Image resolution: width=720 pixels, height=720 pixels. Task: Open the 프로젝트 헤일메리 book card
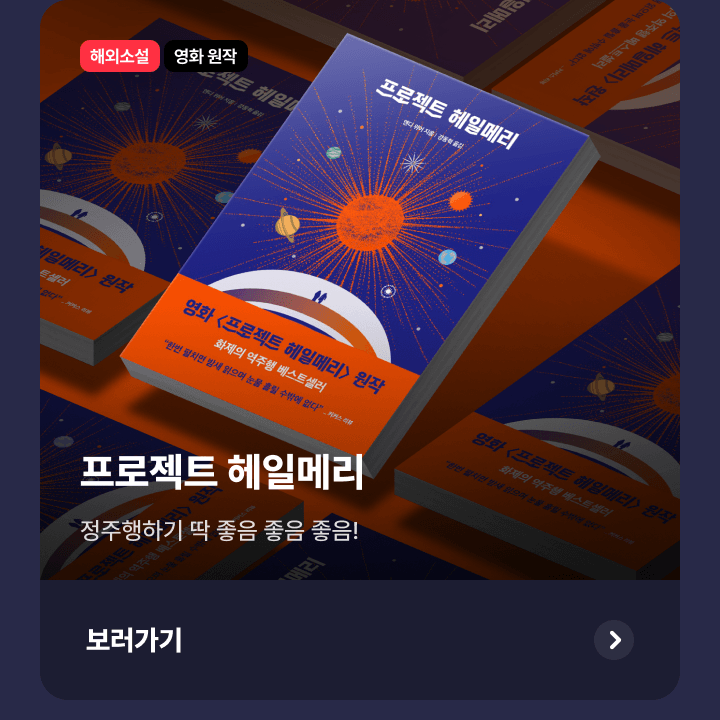(x=360, y=300)
